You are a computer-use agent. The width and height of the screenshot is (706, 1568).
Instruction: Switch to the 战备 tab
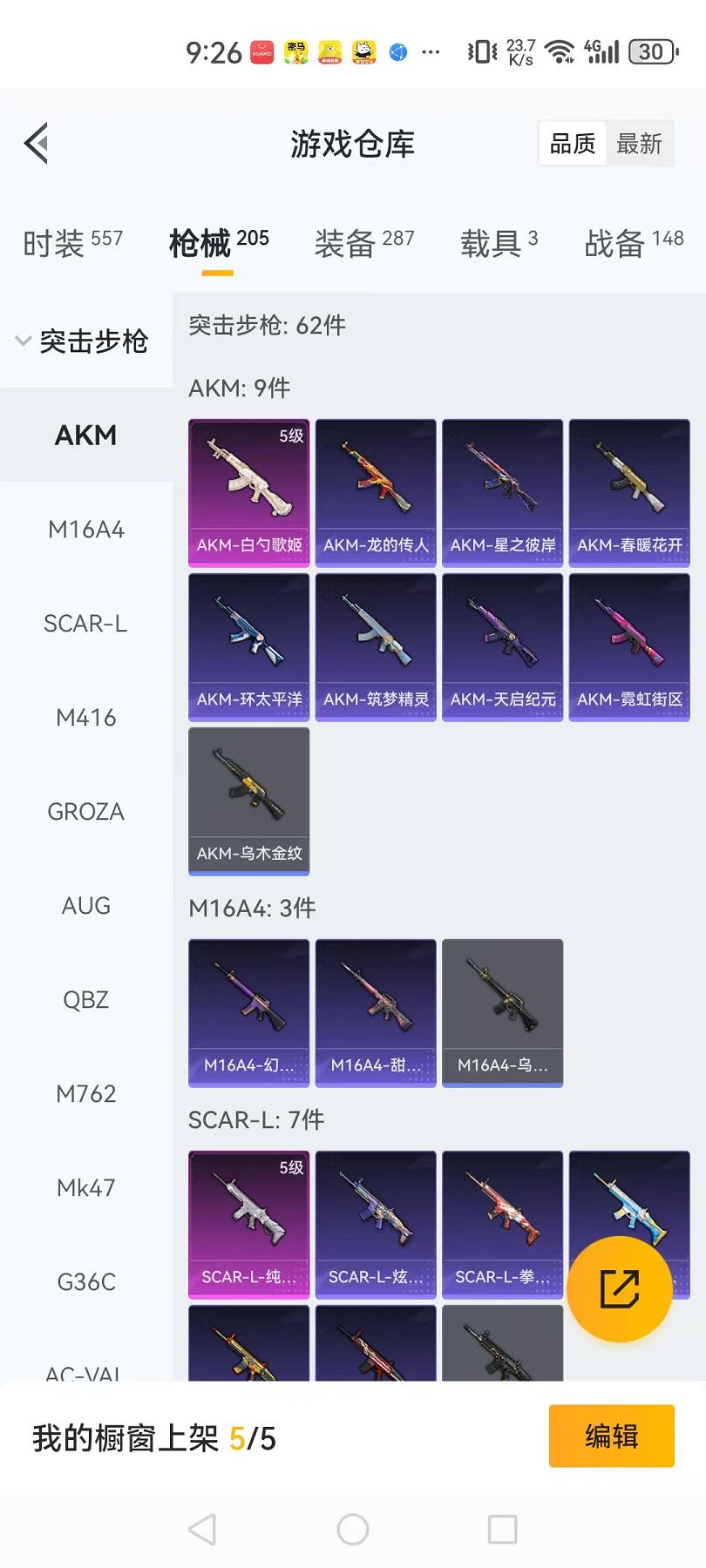[x=634, y=243]
